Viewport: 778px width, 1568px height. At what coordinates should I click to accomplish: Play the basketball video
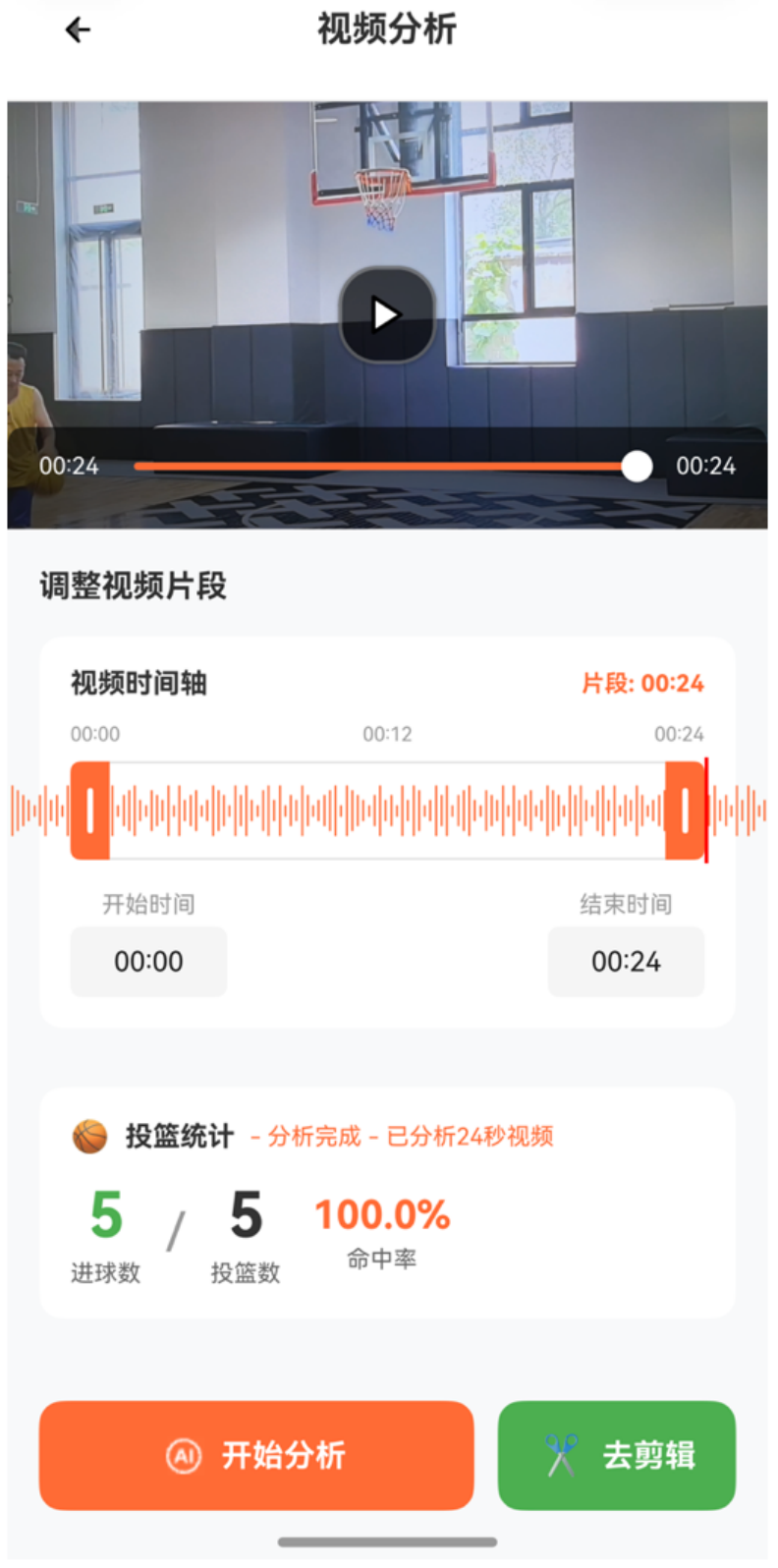(387, 314)
